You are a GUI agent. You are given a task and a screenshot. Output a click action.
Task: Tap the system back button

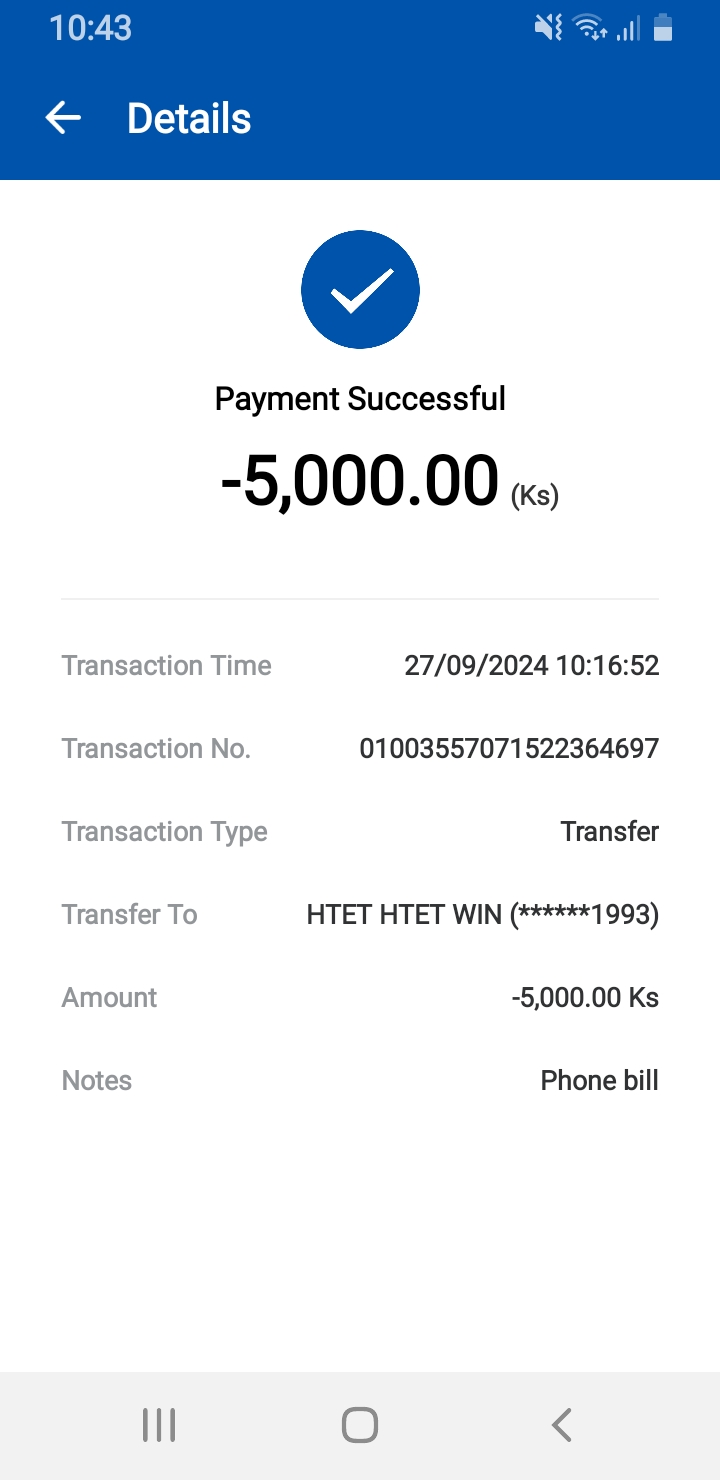pyautogui.click(x=561, y=1424)
